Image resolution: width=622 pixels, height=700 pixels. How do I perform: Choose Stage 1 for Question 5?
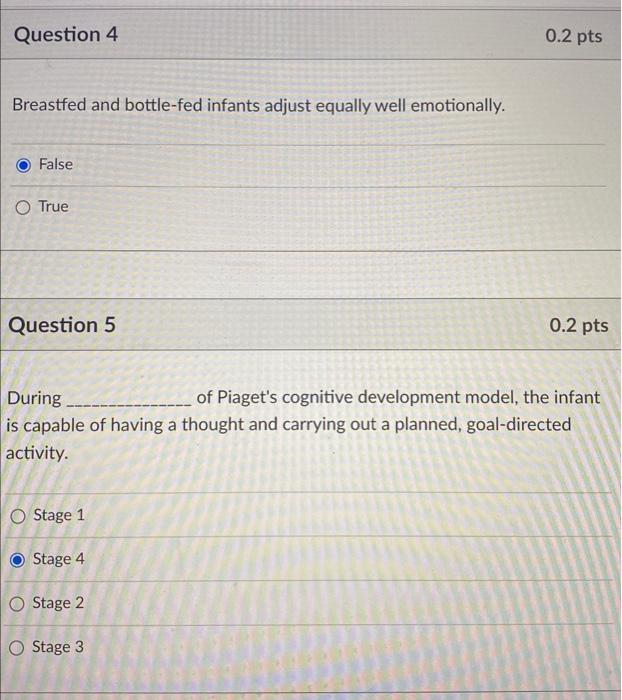(x=19, y=516)
